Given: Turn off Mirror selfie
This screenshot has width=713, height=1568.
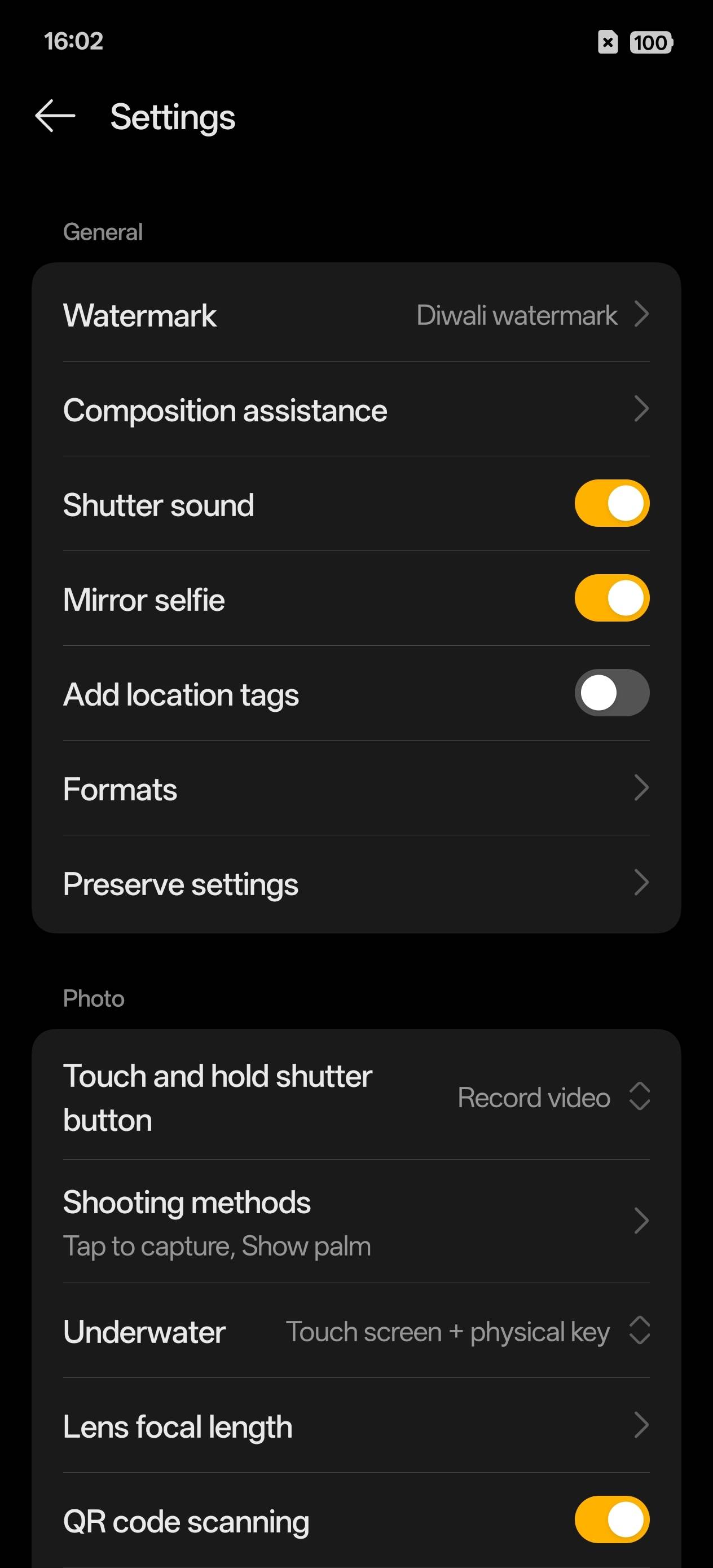Looking at the screenshot, I should [x=611, y=598].
